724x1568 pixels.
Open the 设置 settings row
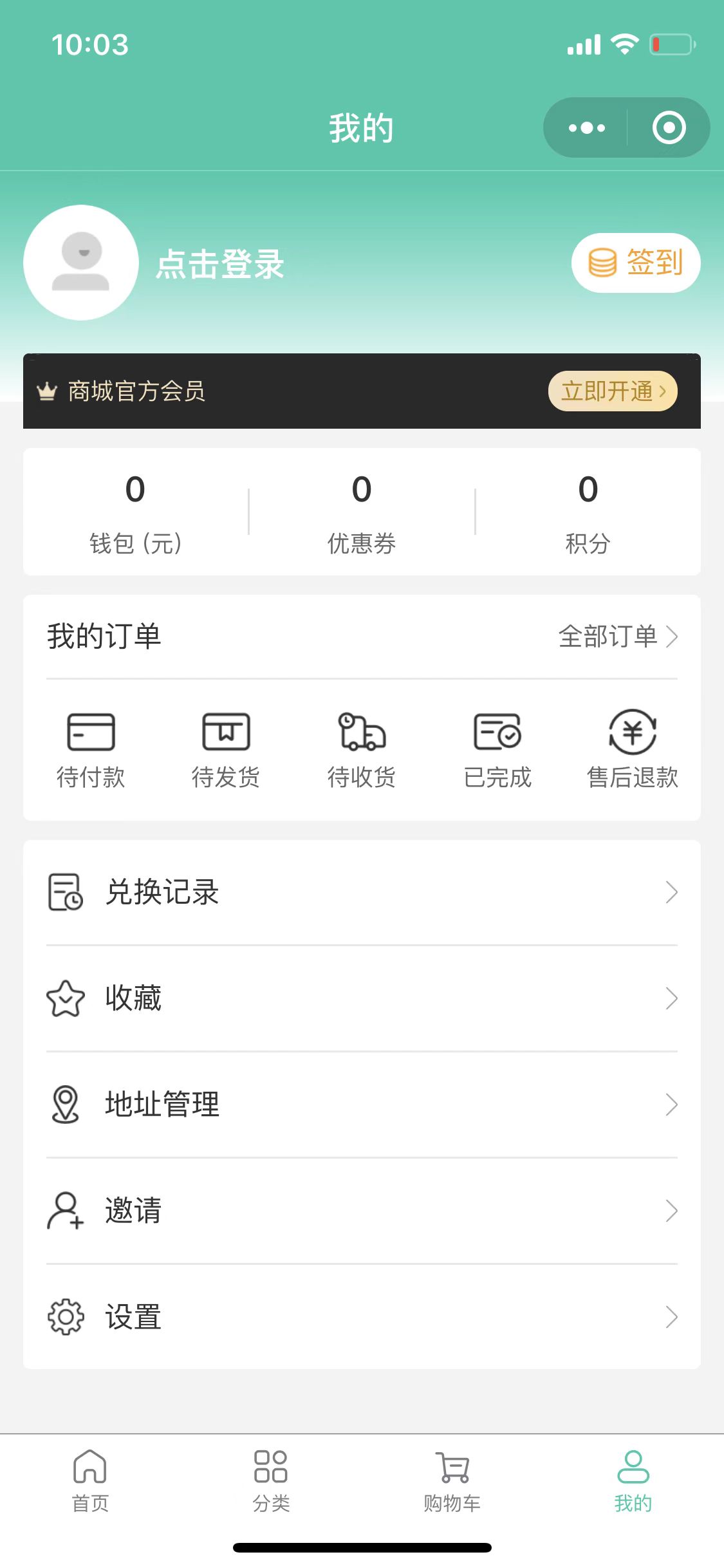point(362,1317)
